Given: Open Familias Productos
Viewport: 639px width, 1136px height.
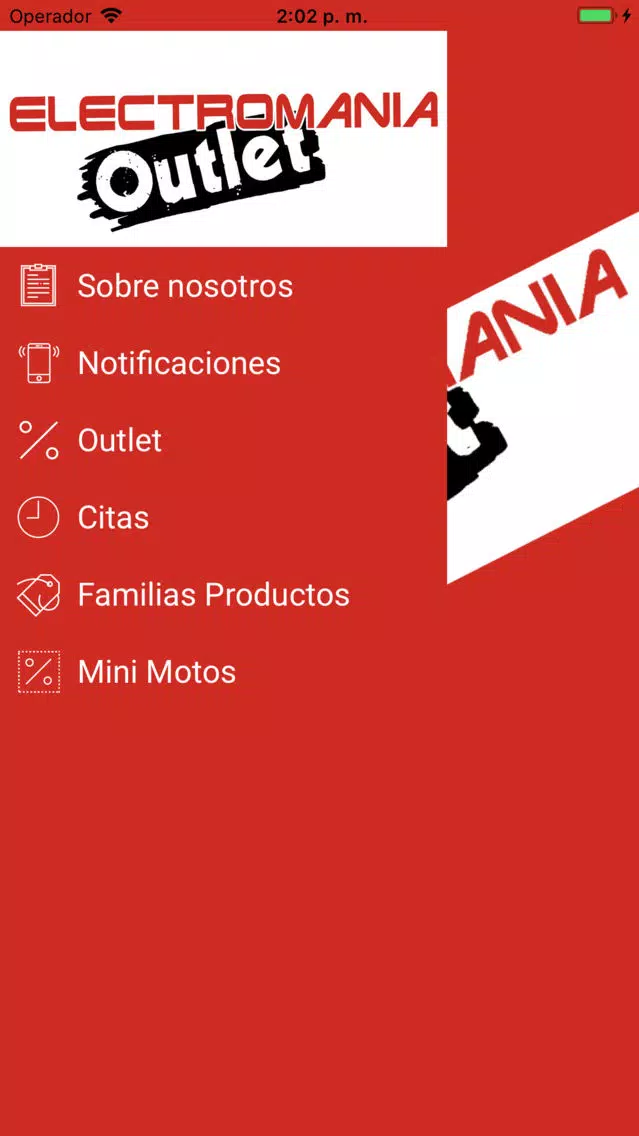Looking at the screenshot, I should point(223,595).
